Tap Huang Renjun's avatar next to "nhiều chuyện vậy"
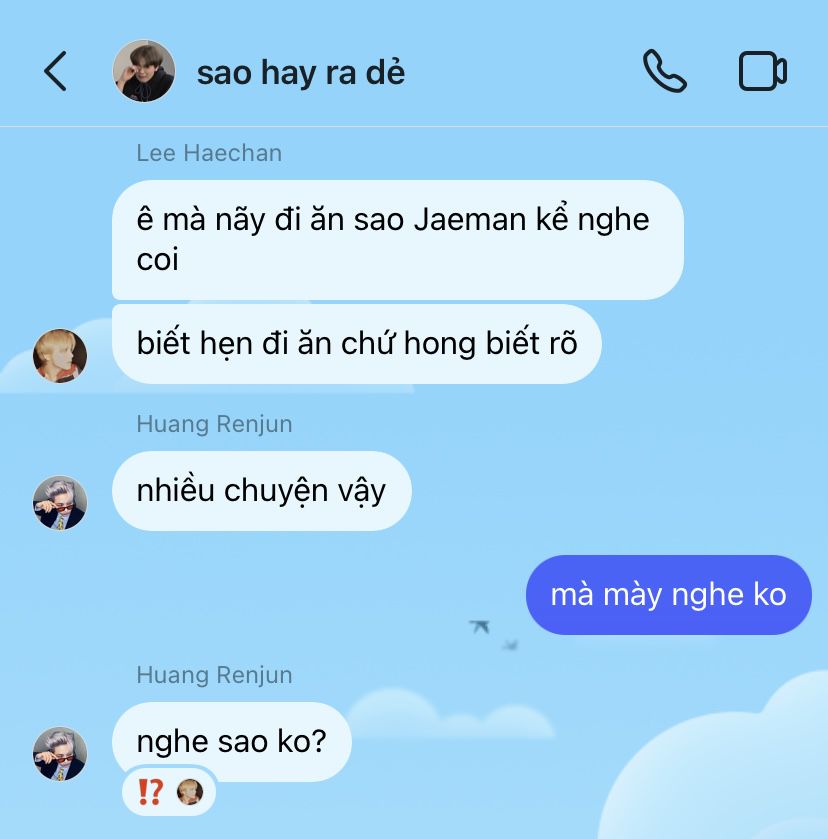 tap(60, 502)
